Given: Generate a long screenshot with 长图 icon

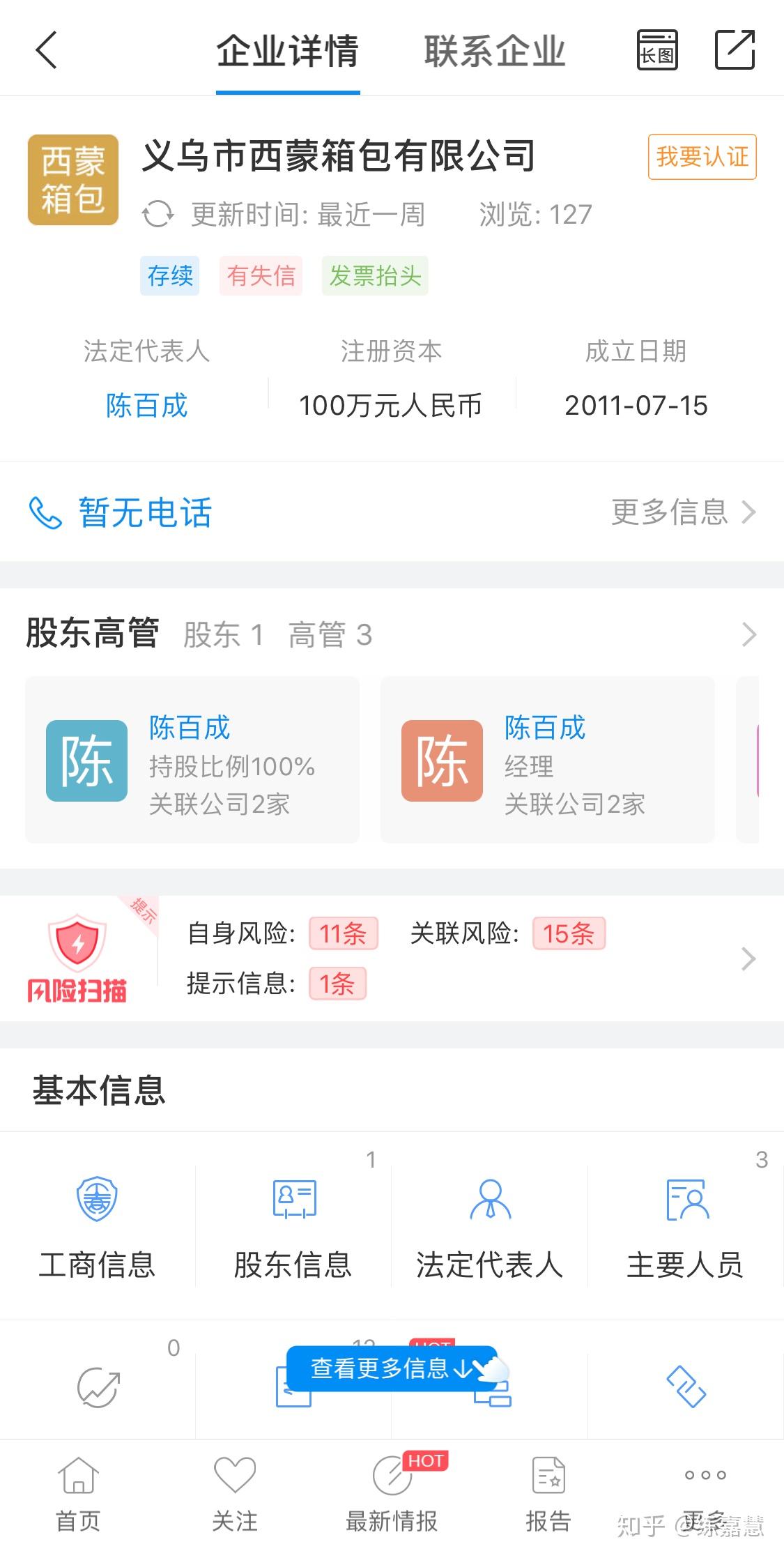Looking at the screenshot, I should (x=657, y=50).
